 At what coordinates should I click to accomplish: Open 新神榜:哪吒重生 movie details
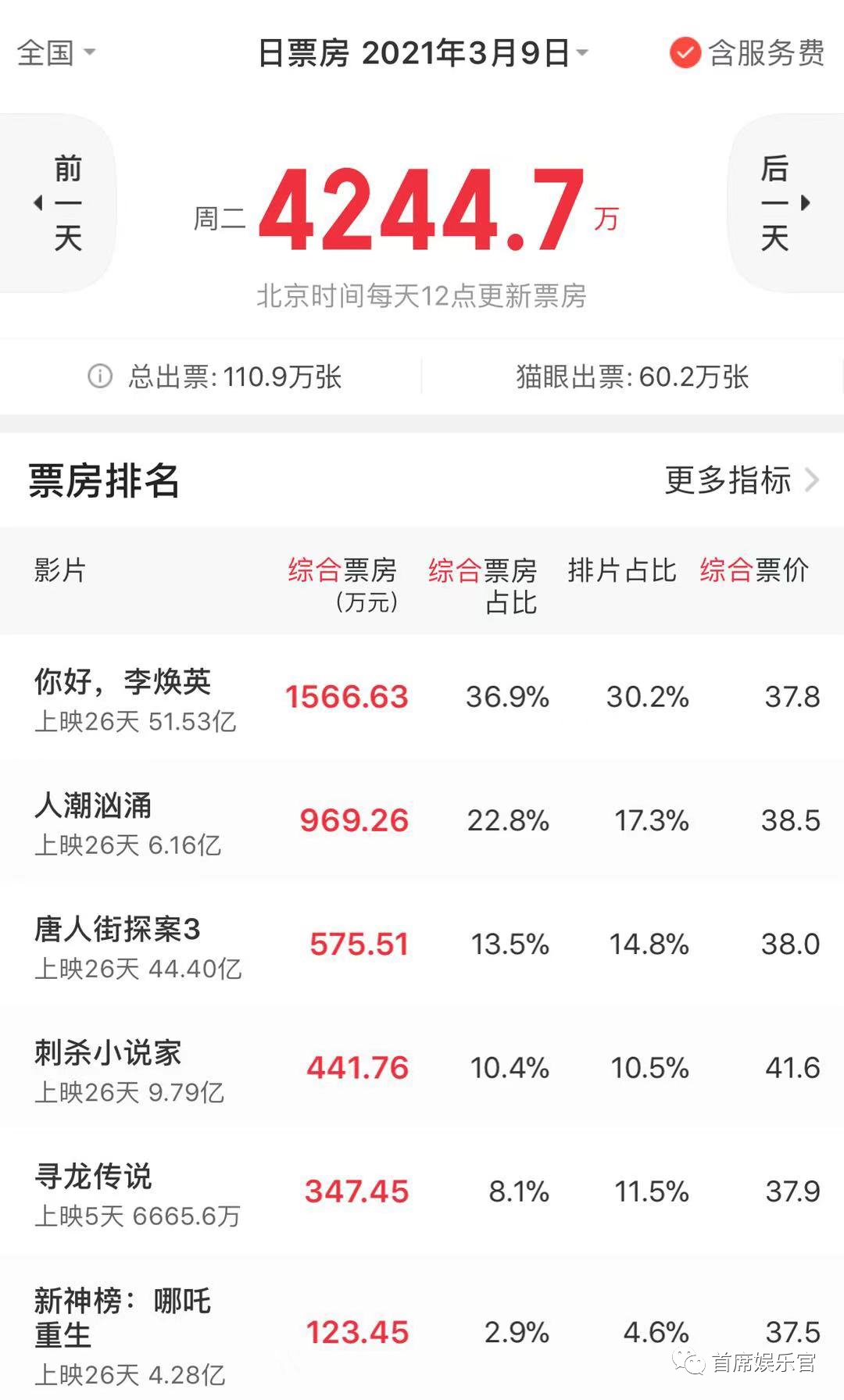[x=422, y=1327]
